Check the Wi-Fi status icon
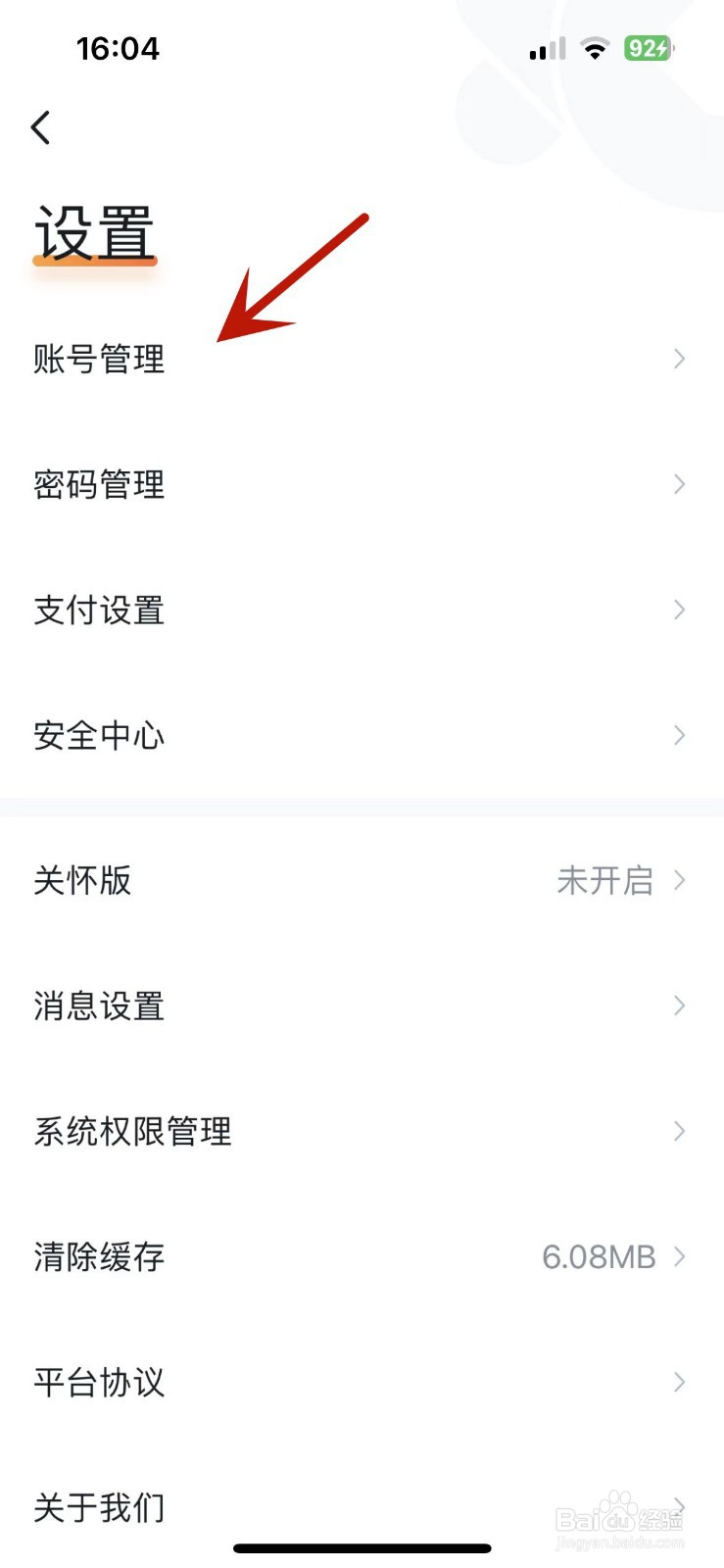 coord(595,49)
